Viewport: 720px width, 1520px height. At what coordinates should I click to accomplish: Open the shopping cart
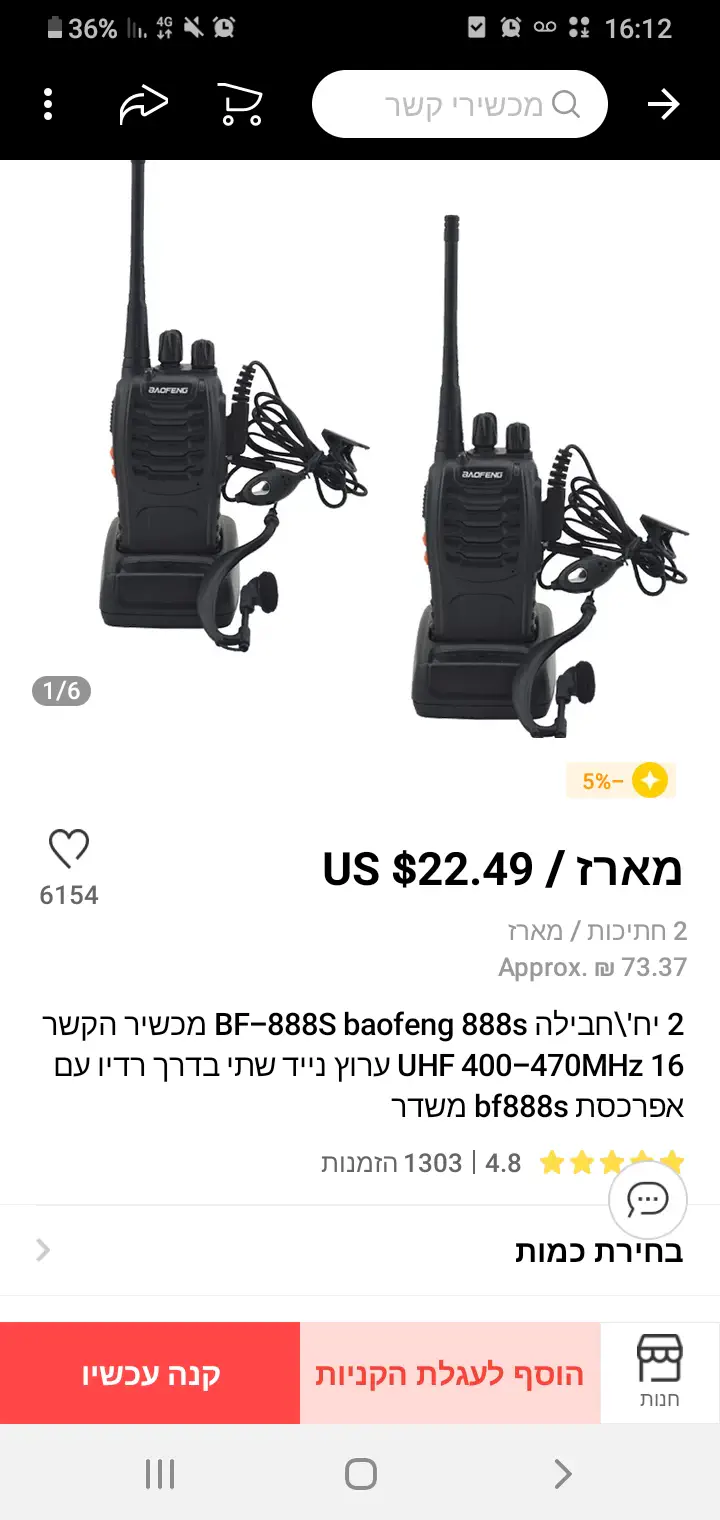240,104
